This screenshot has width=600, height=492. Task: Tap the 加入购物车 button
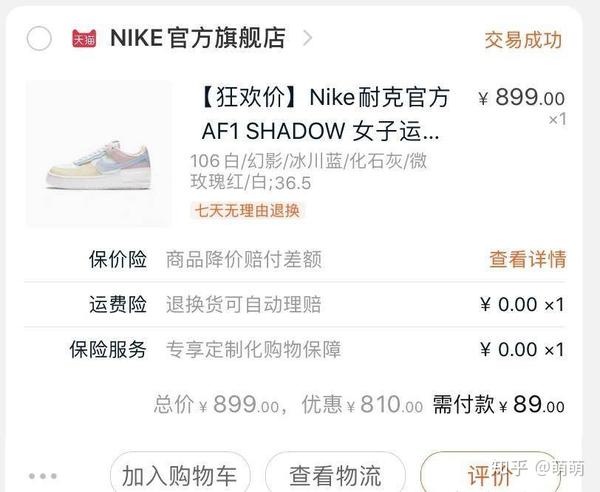point(180,473)
